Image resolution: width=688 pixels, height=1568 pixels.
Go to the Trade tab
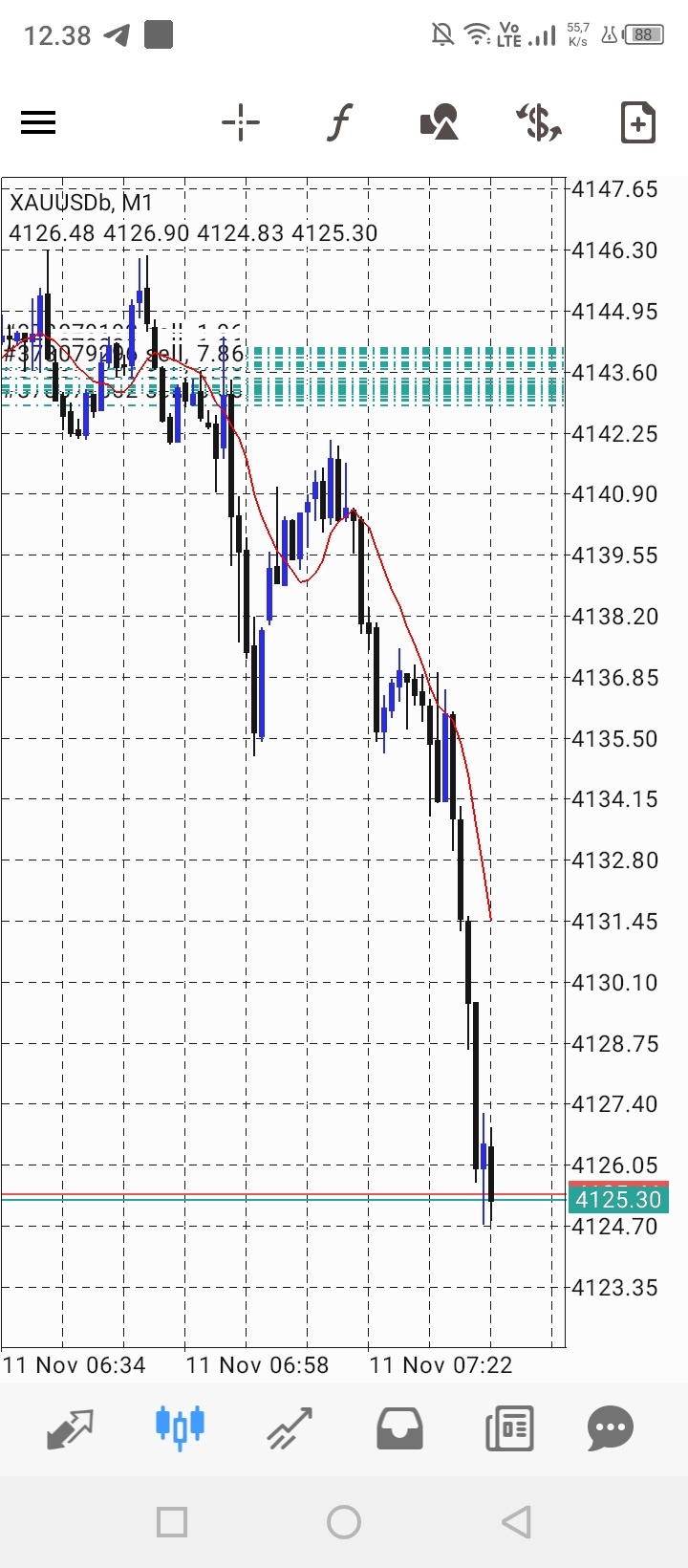[290, 1428]
